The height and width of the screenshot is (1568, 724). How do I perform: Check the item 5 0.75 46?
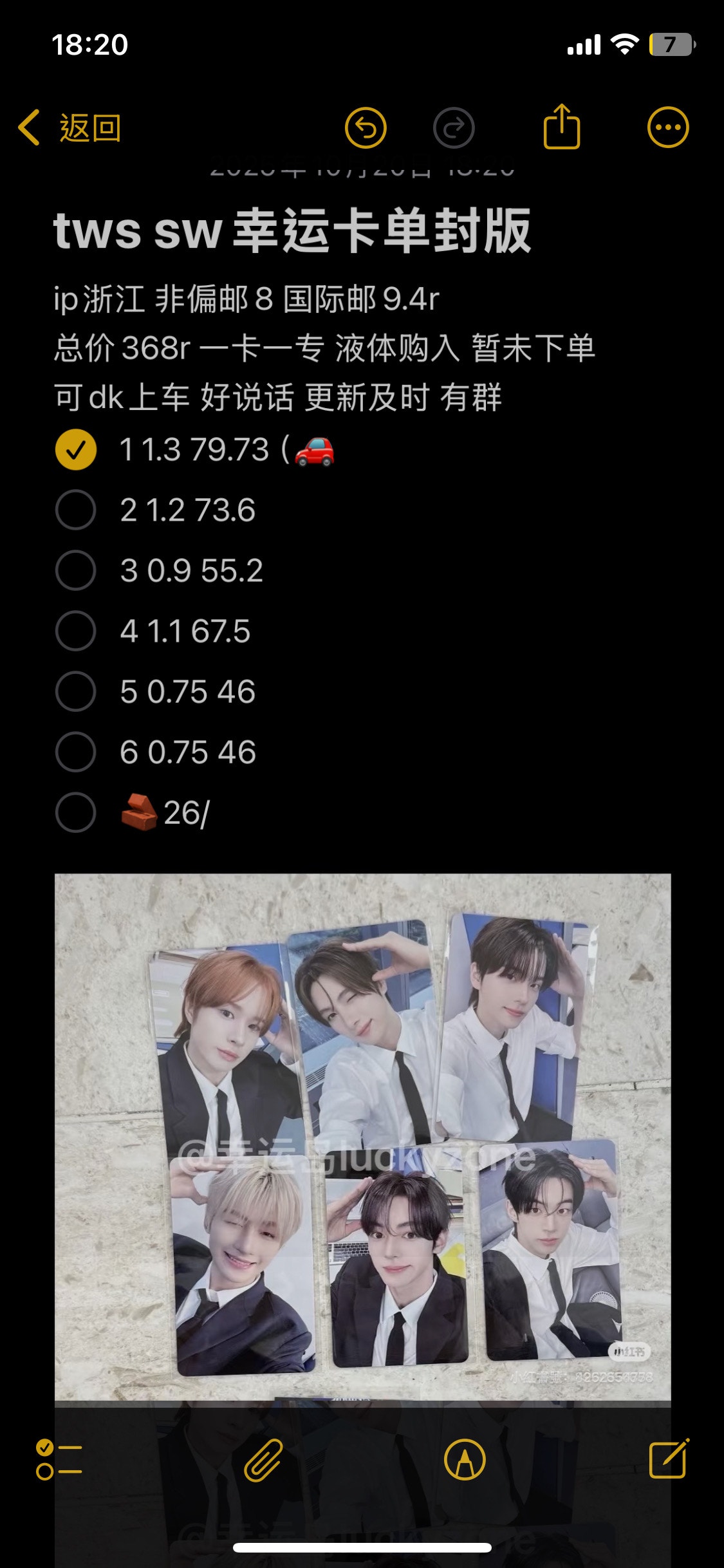76,691
